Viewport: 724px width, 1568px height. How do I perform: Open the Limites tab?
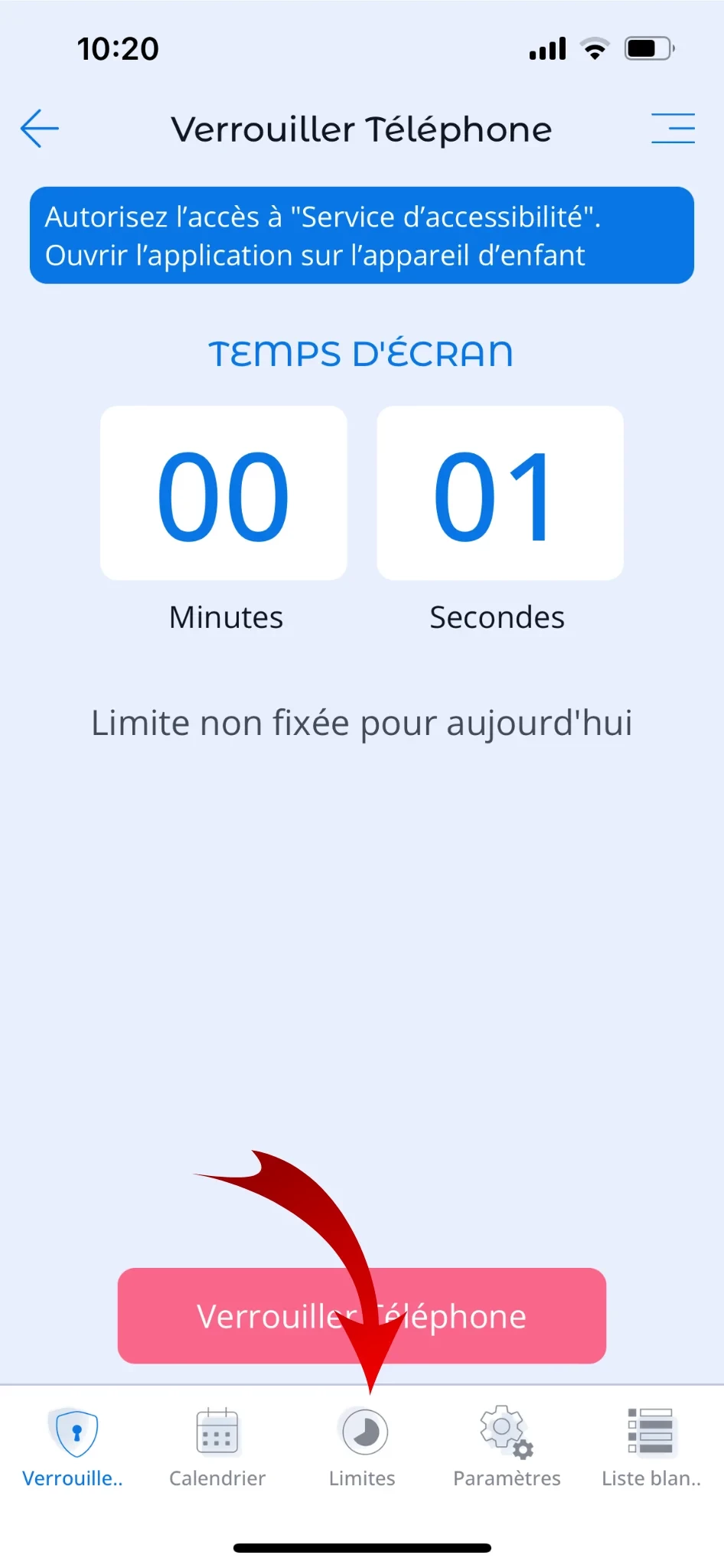363,1445
